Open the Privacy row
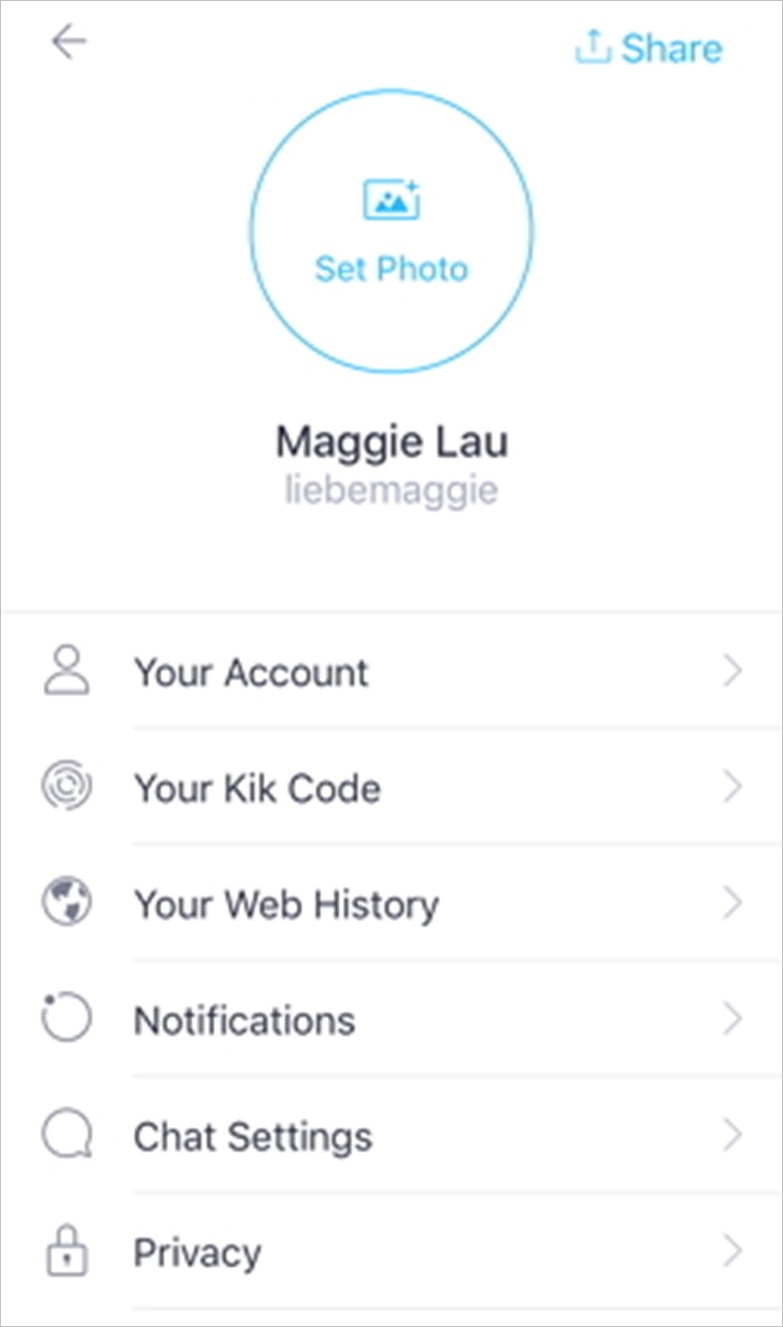This screenshot has height=1327, width=783. coord(391,1252)
